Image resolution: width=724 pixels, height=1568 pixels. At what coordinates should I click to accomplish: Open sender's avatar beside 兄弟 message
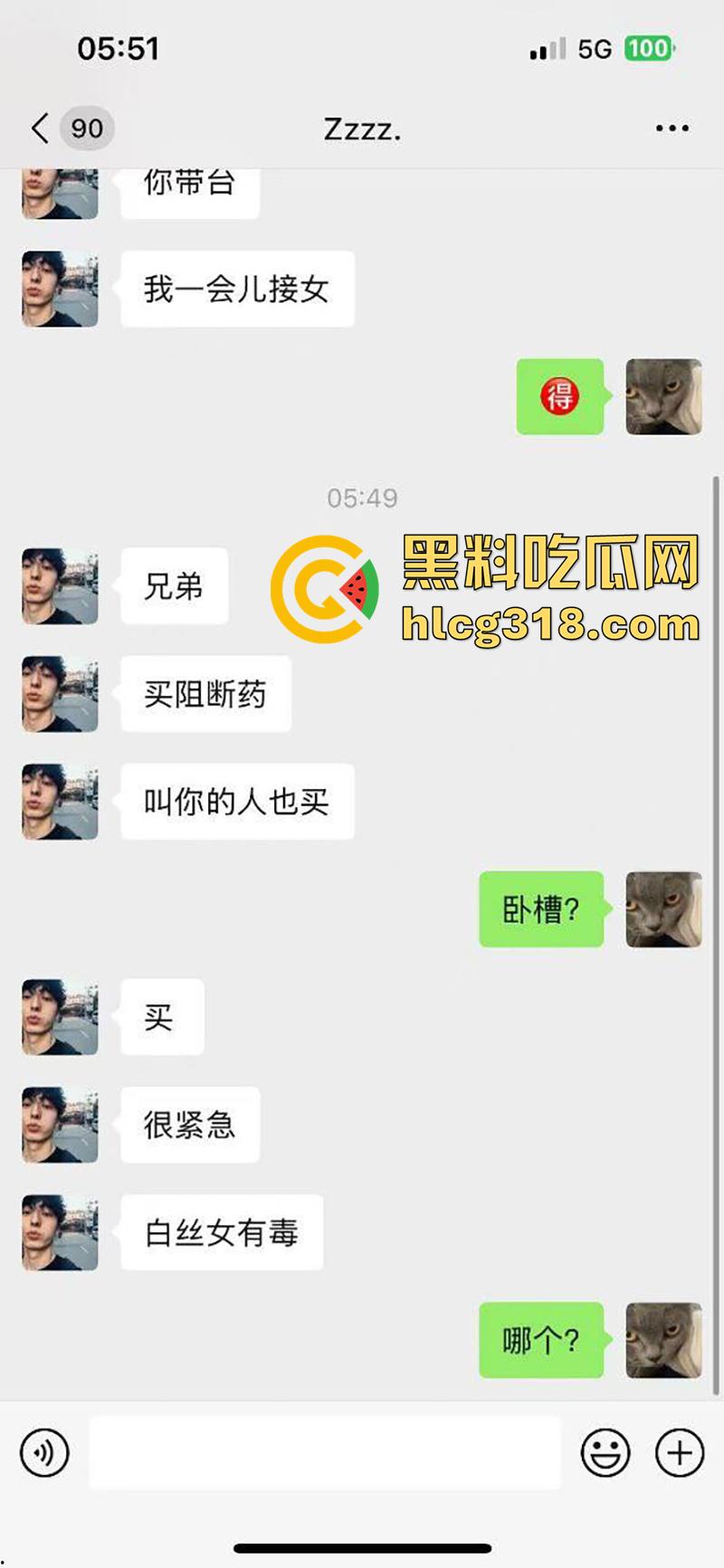click(60, 586)
